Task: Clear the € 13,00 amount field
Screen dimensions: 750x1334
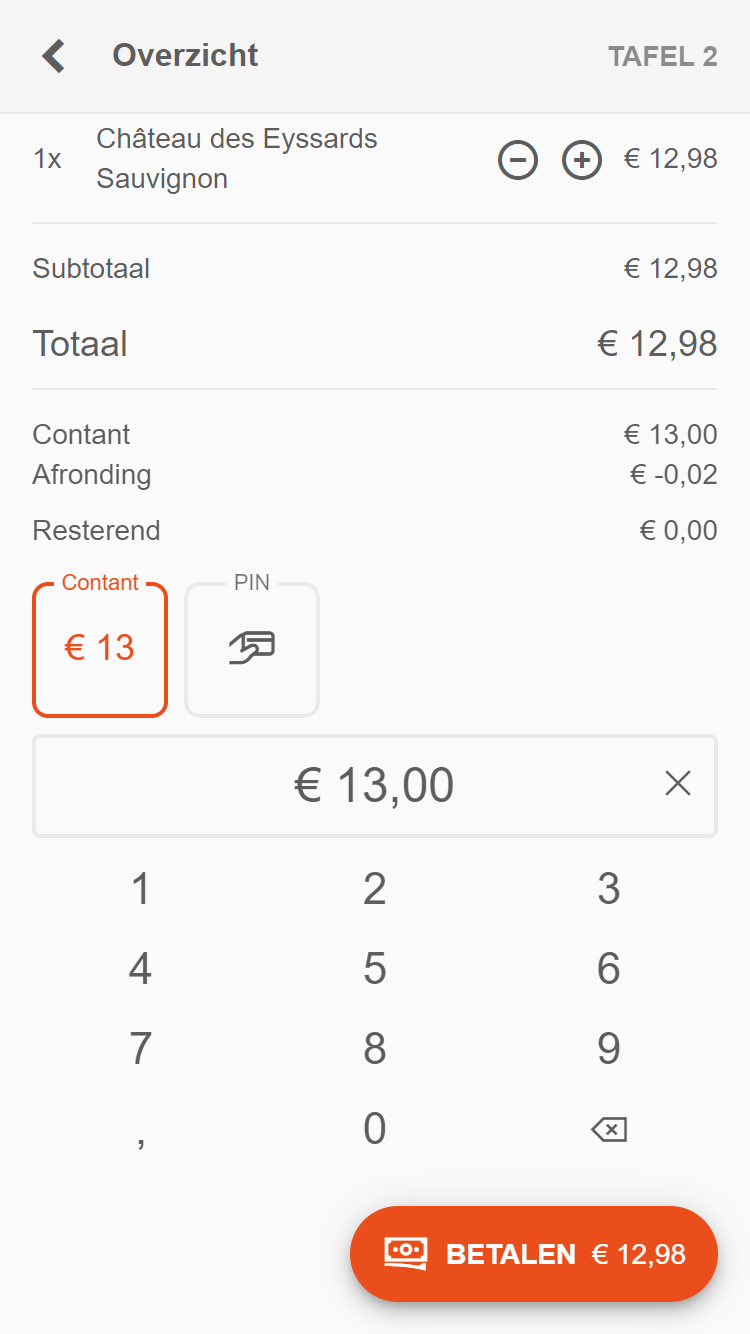Action: [x=678, y=785]
